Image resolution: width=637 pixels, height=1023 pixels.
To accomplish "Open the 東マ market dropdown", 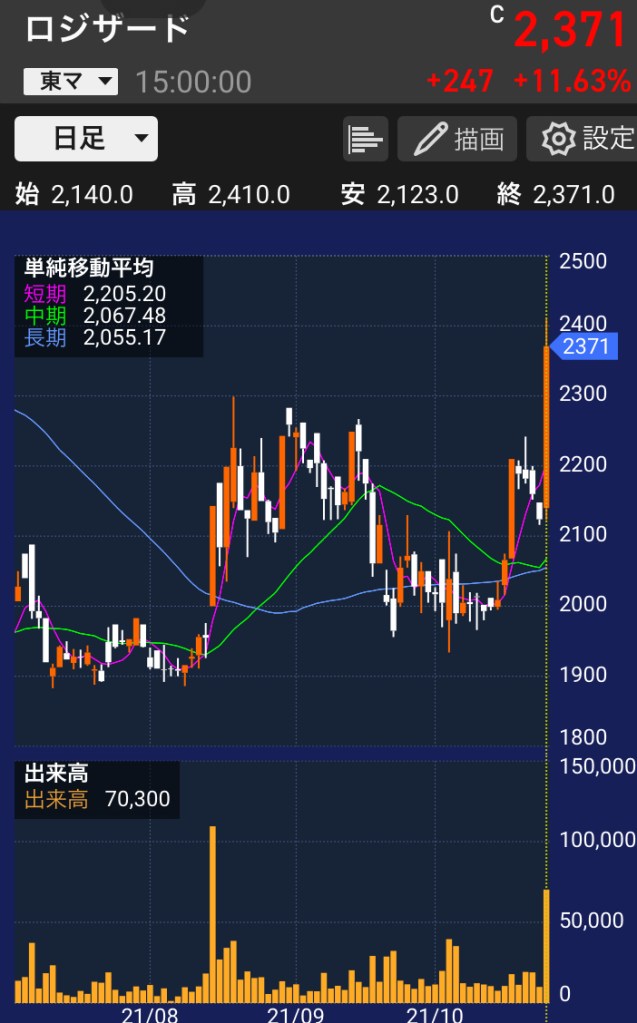I will click(71, 82).
